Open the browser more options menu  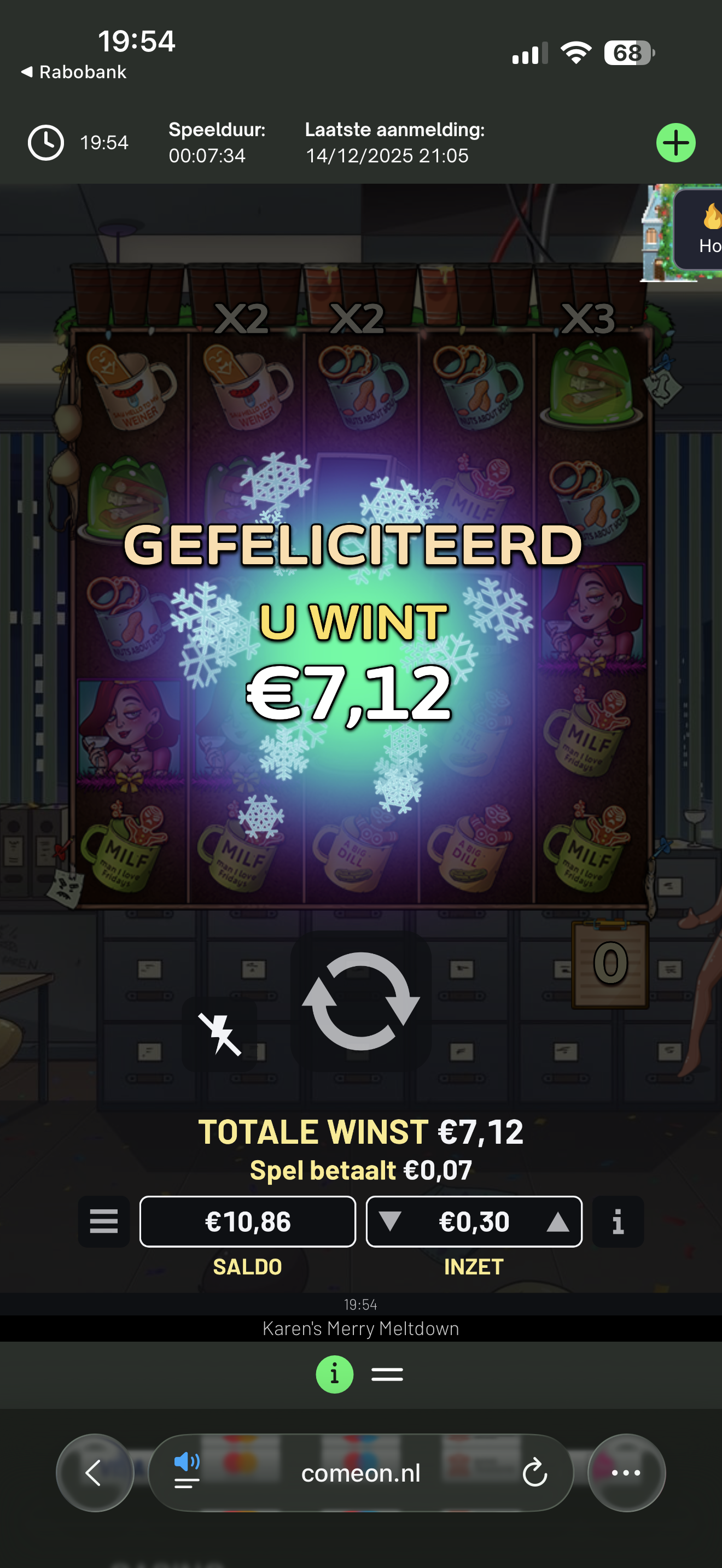(x=626, y=1473)
